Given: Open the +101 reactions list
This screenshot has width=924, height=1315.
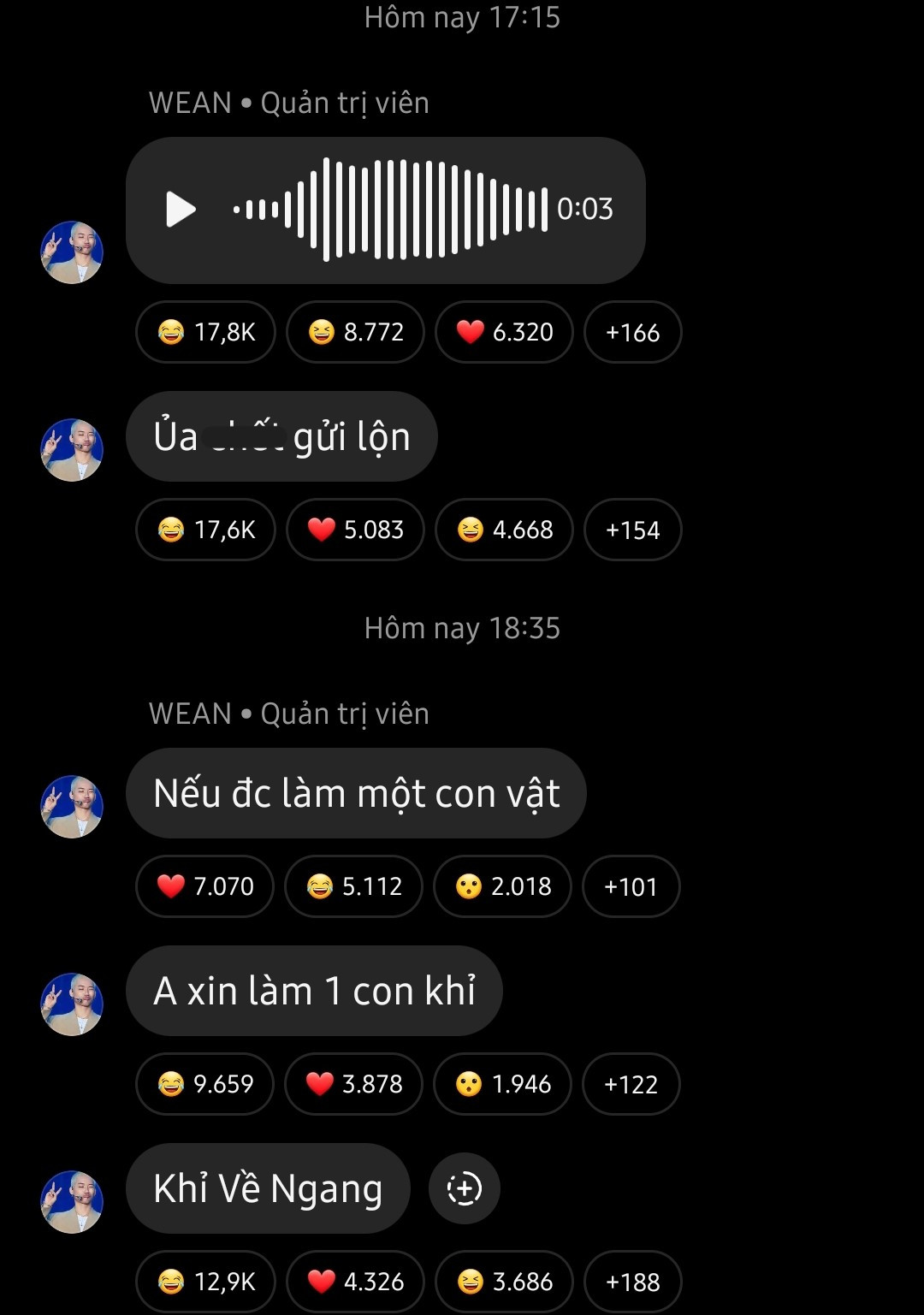Looking at the screenshot, I should click(x=631, y=886).
